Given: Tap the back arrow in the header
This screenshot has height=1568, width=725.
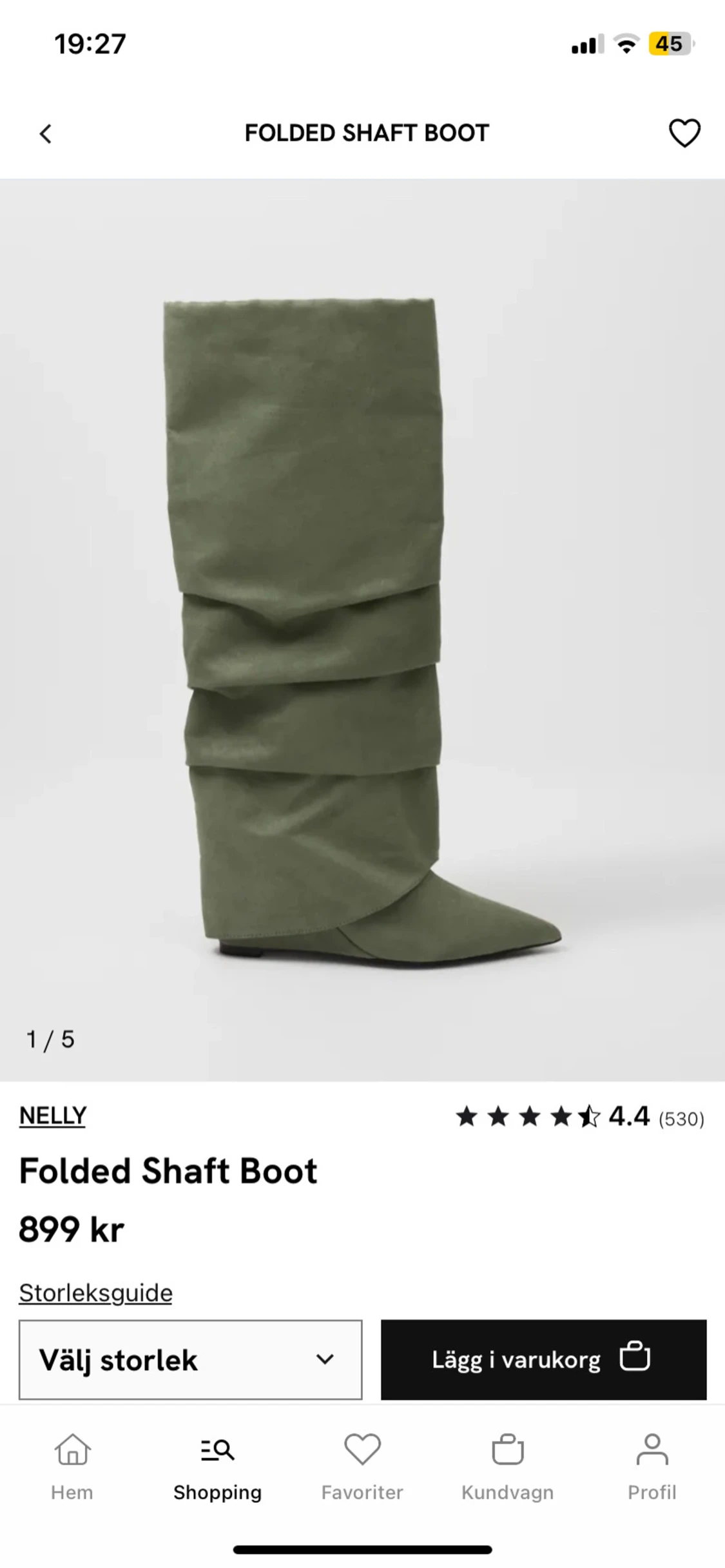Looking at the screenshot, I should point(44,133).
